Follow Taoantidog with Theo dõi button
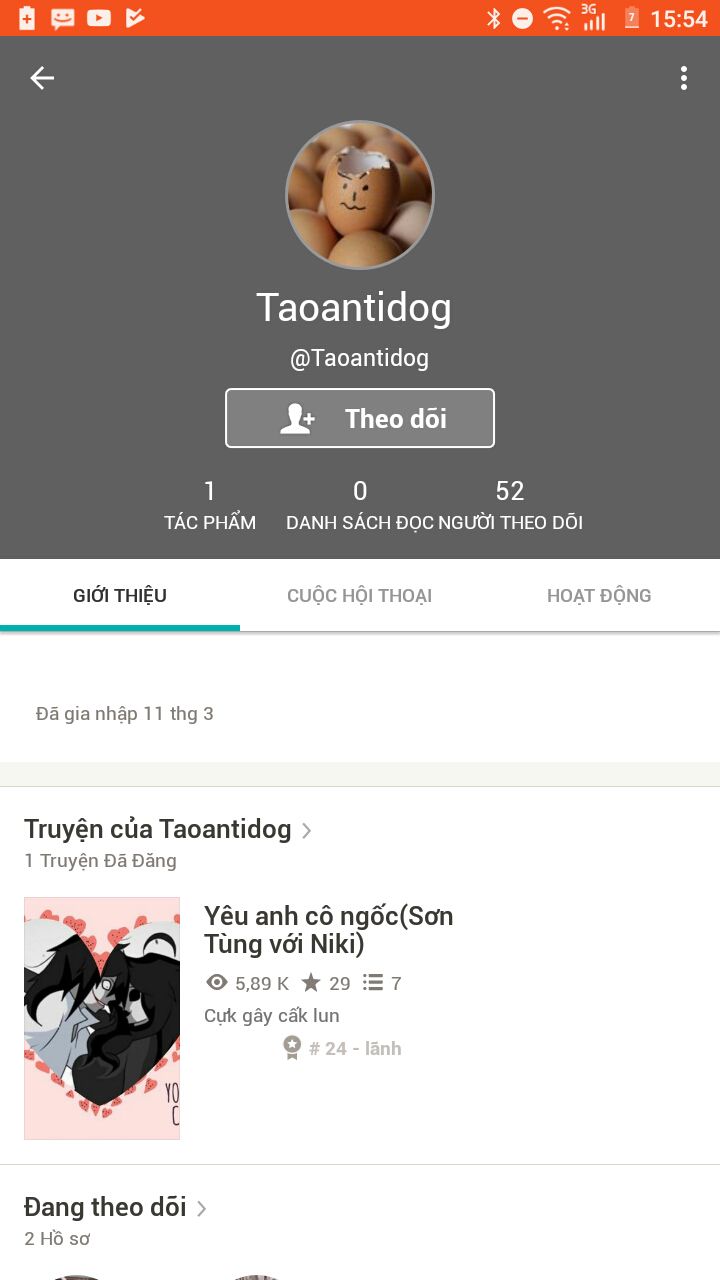 click(360, 418)
